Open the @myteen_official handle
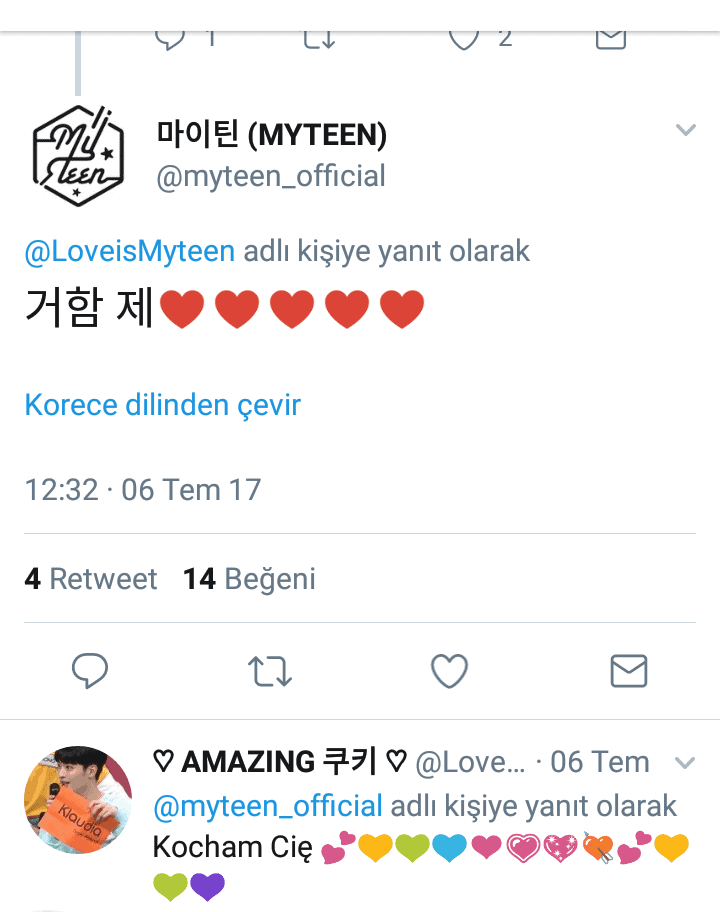The height and width of the screenshot is (912, 720). (x=271, y=176)
